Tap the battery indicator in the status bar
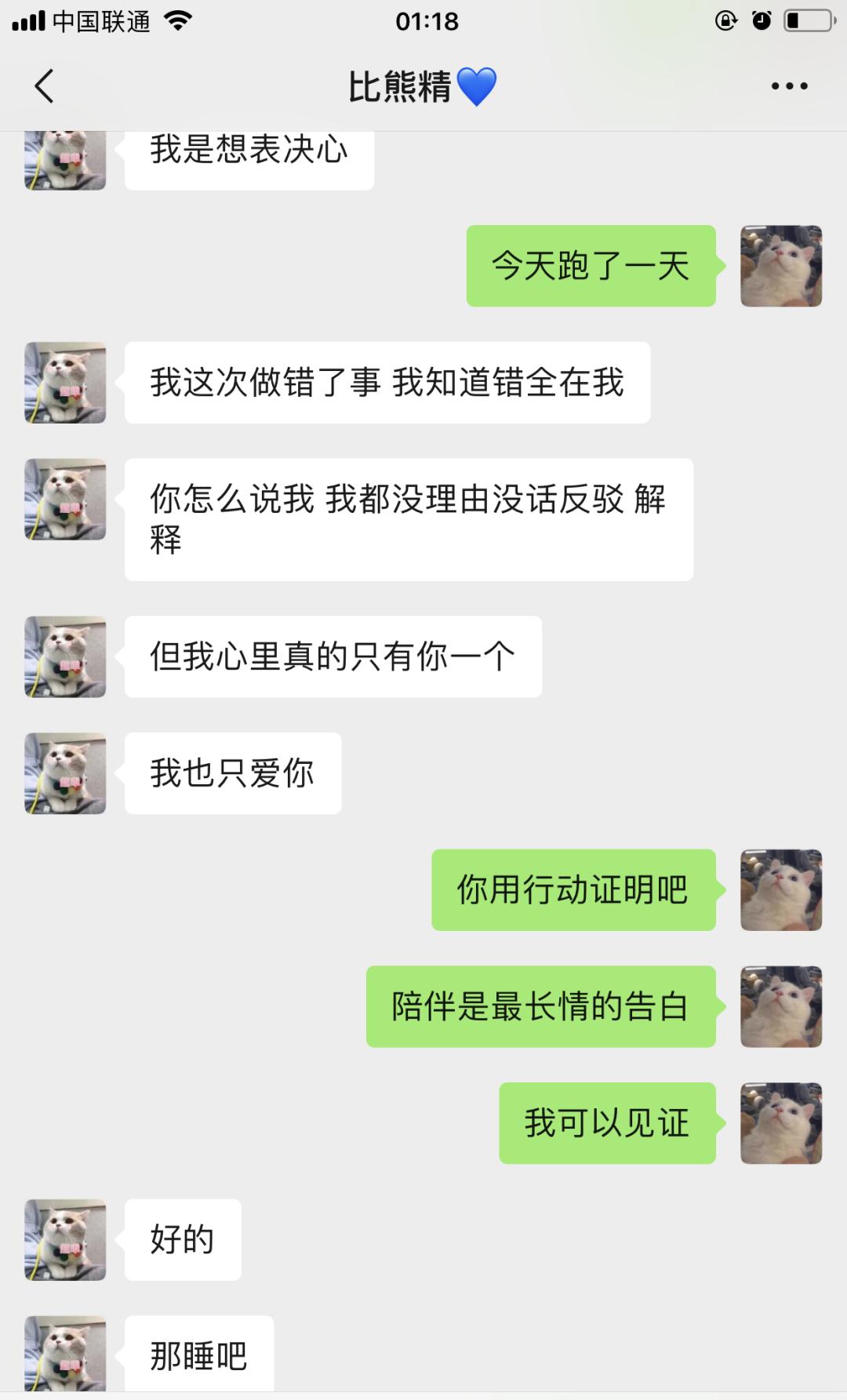This screenshot has width=847, height=1400. pos(808,20)
